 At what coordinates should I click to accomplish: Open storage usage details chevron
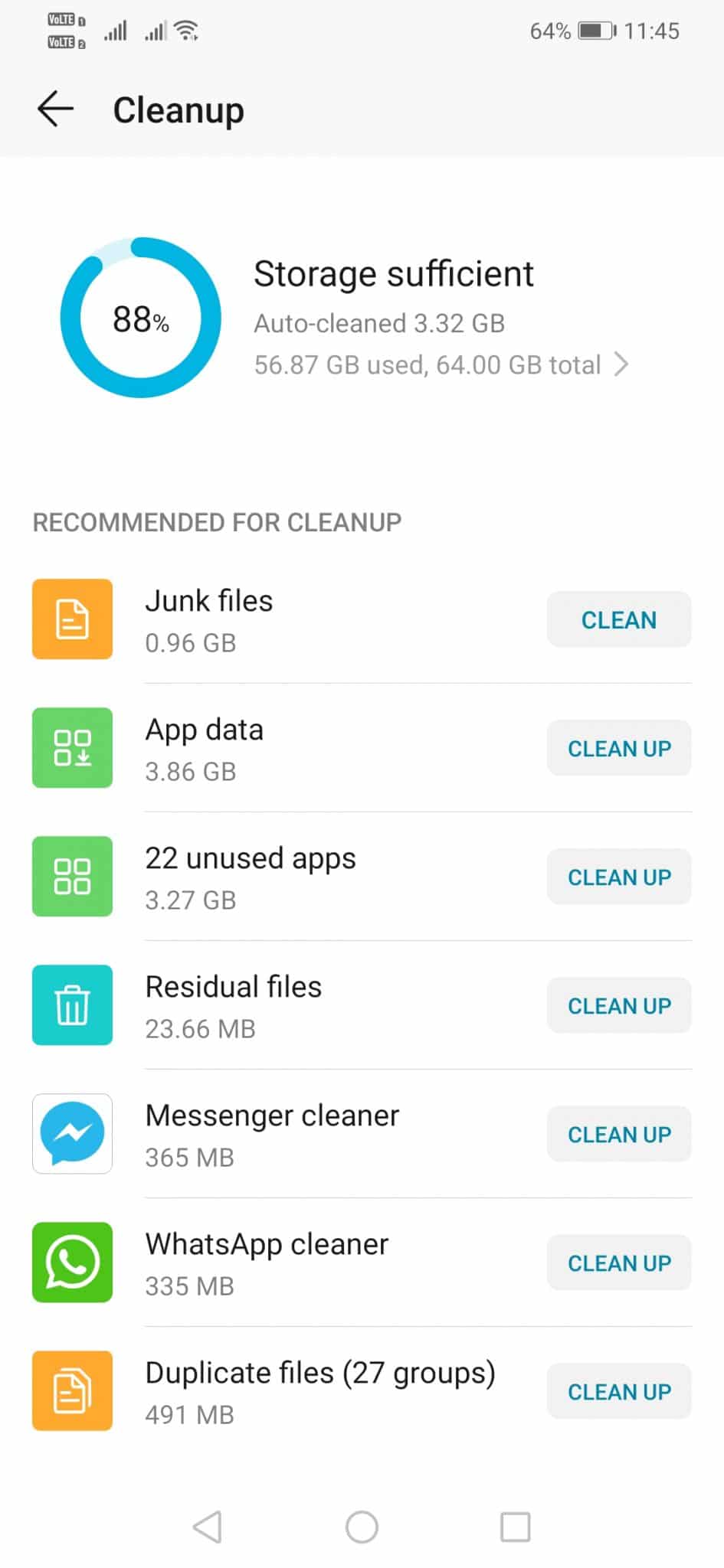pos(621,364)
